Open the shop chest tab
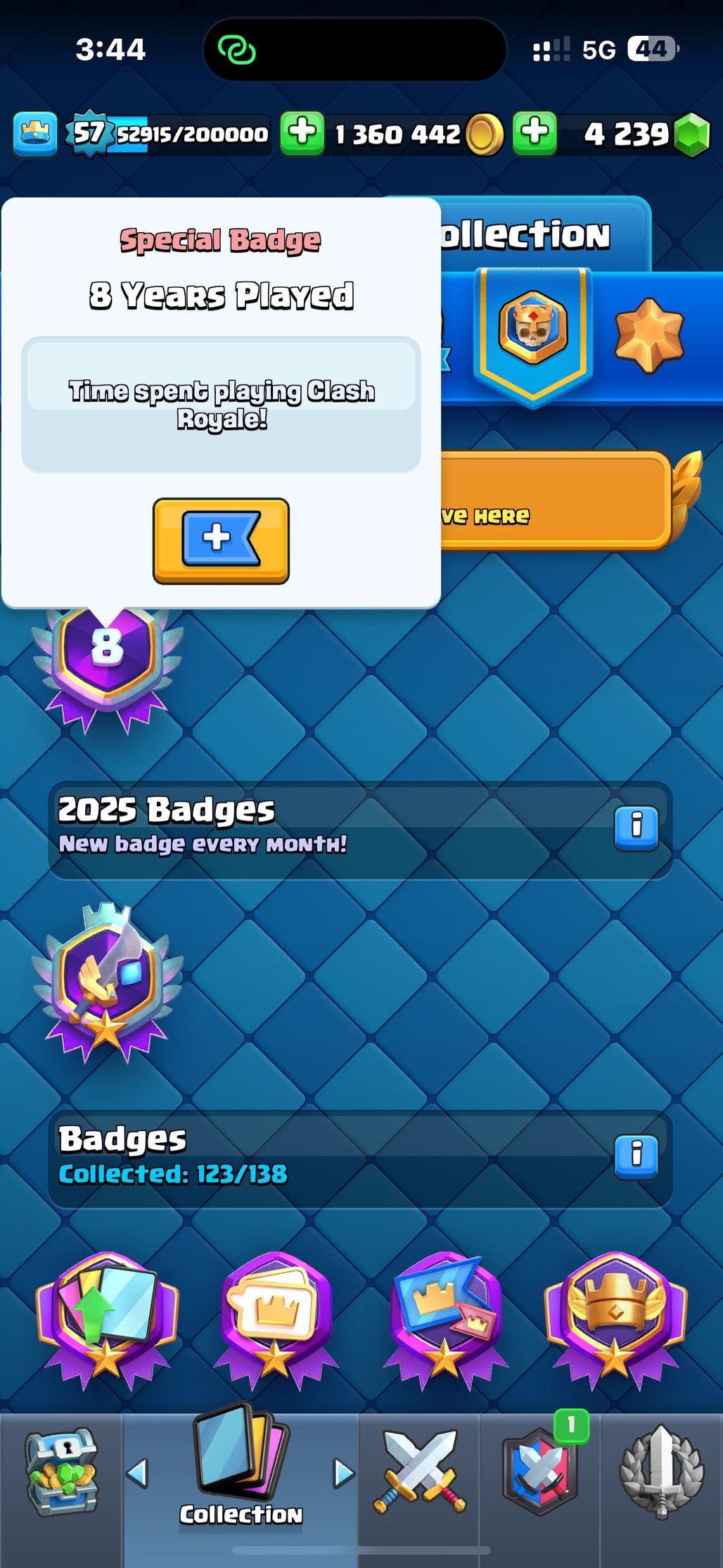The height and width of the screenshot is (1568, 723). tap(61, 1470)
